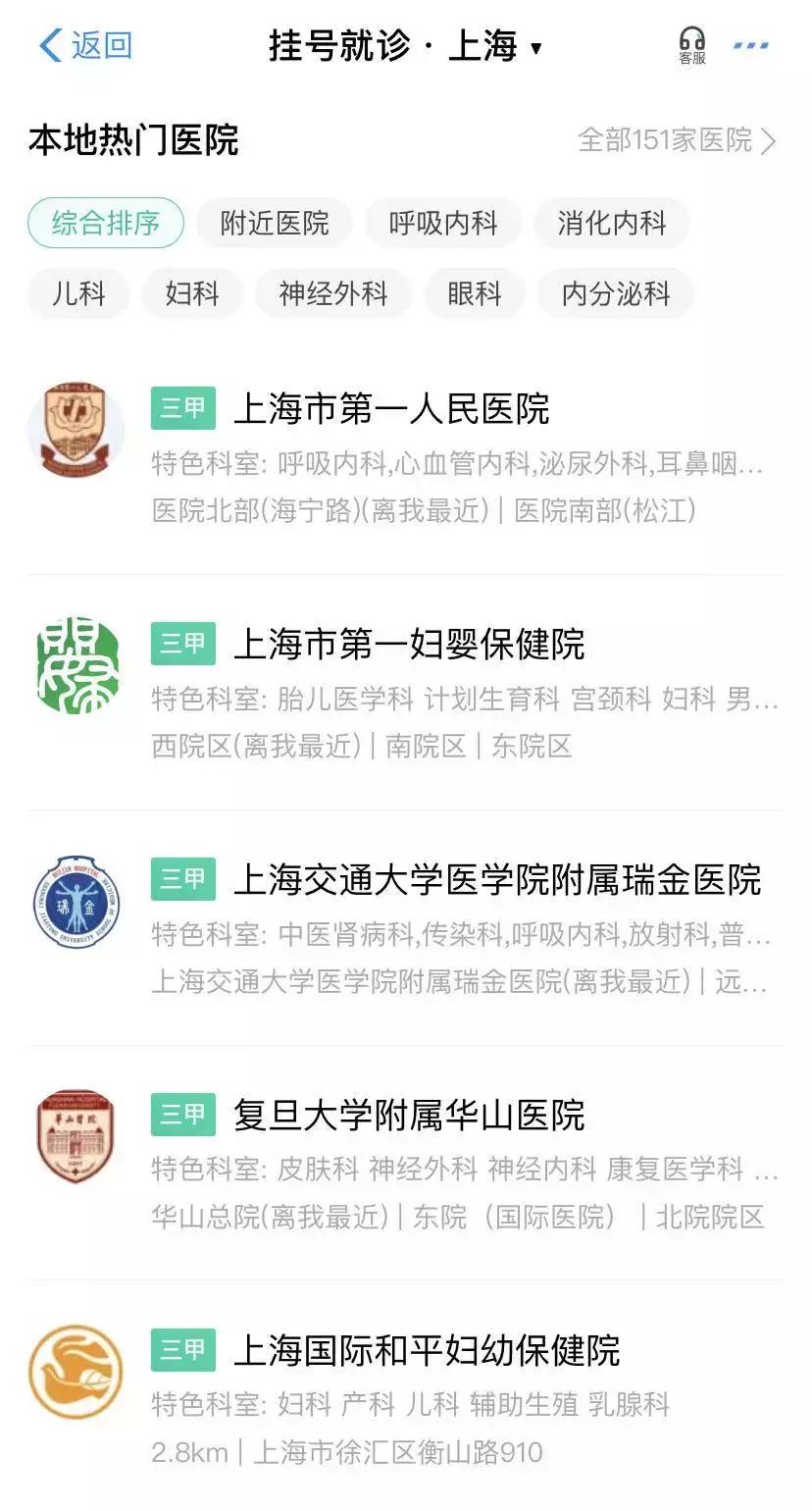The height and width of the screenshot is (1511, 812).
Task: Tap the 返回 back button
Action: (83, 43)
